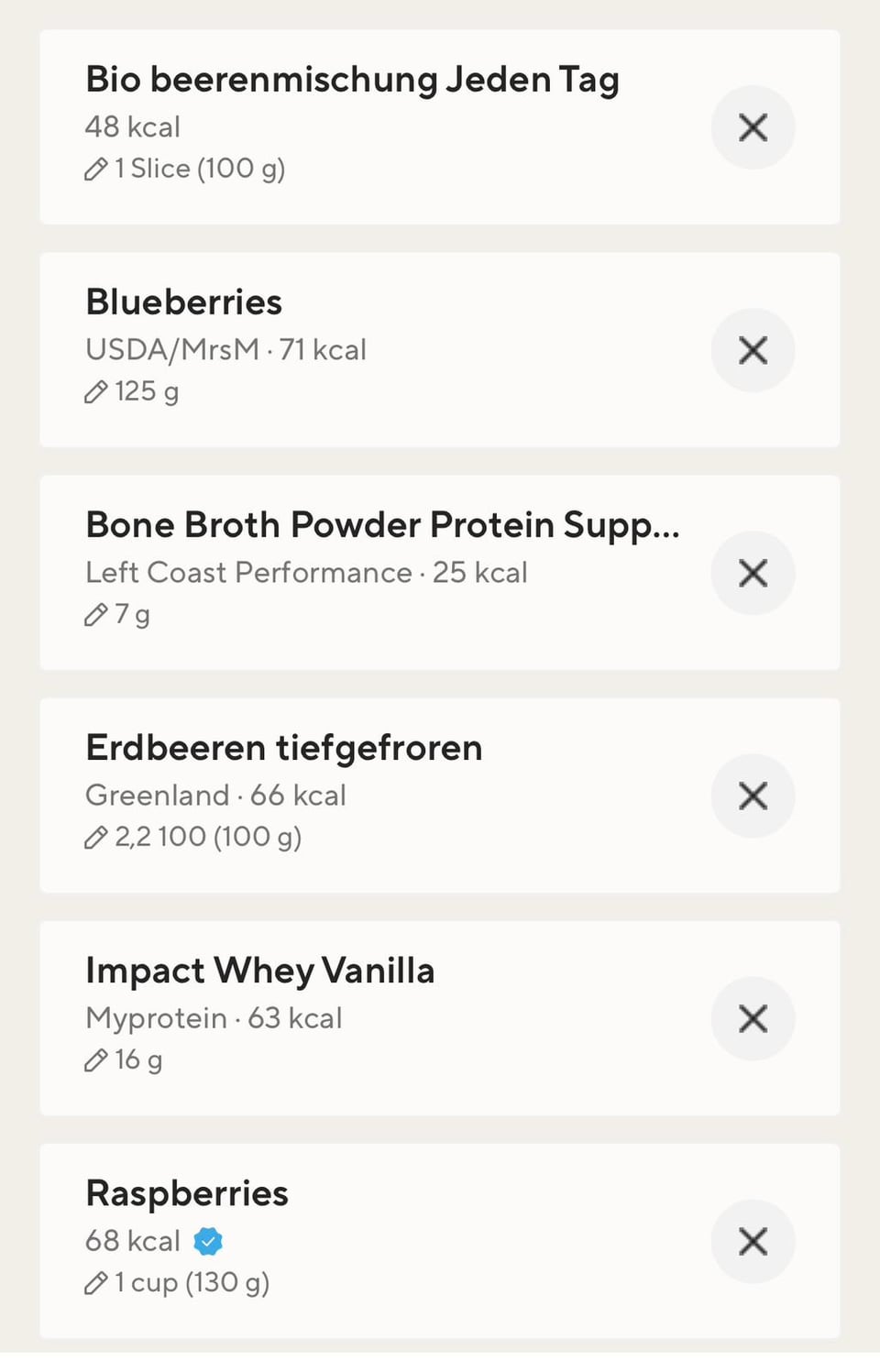Delete the Raspberries entry

tap(753, 1241)
